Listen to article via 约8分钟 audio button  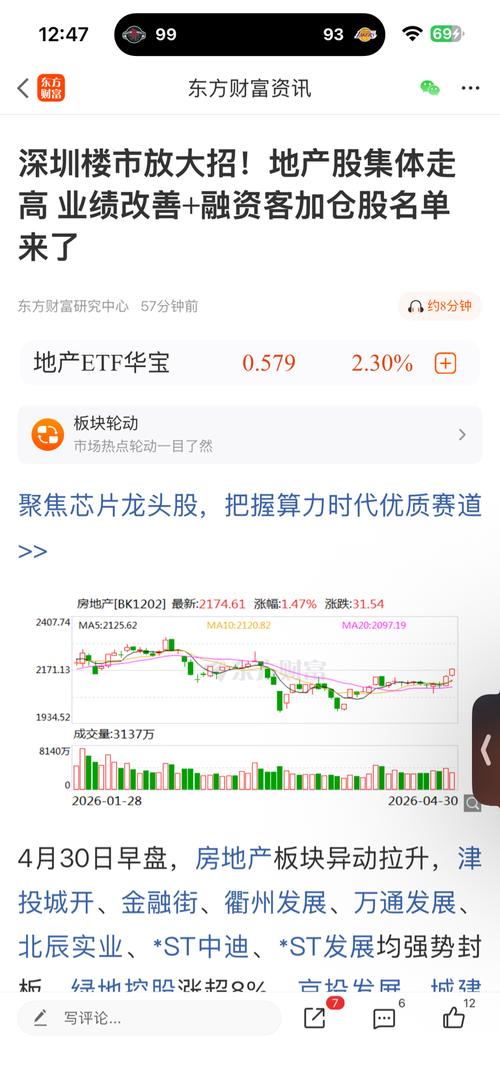coord(440,306)
